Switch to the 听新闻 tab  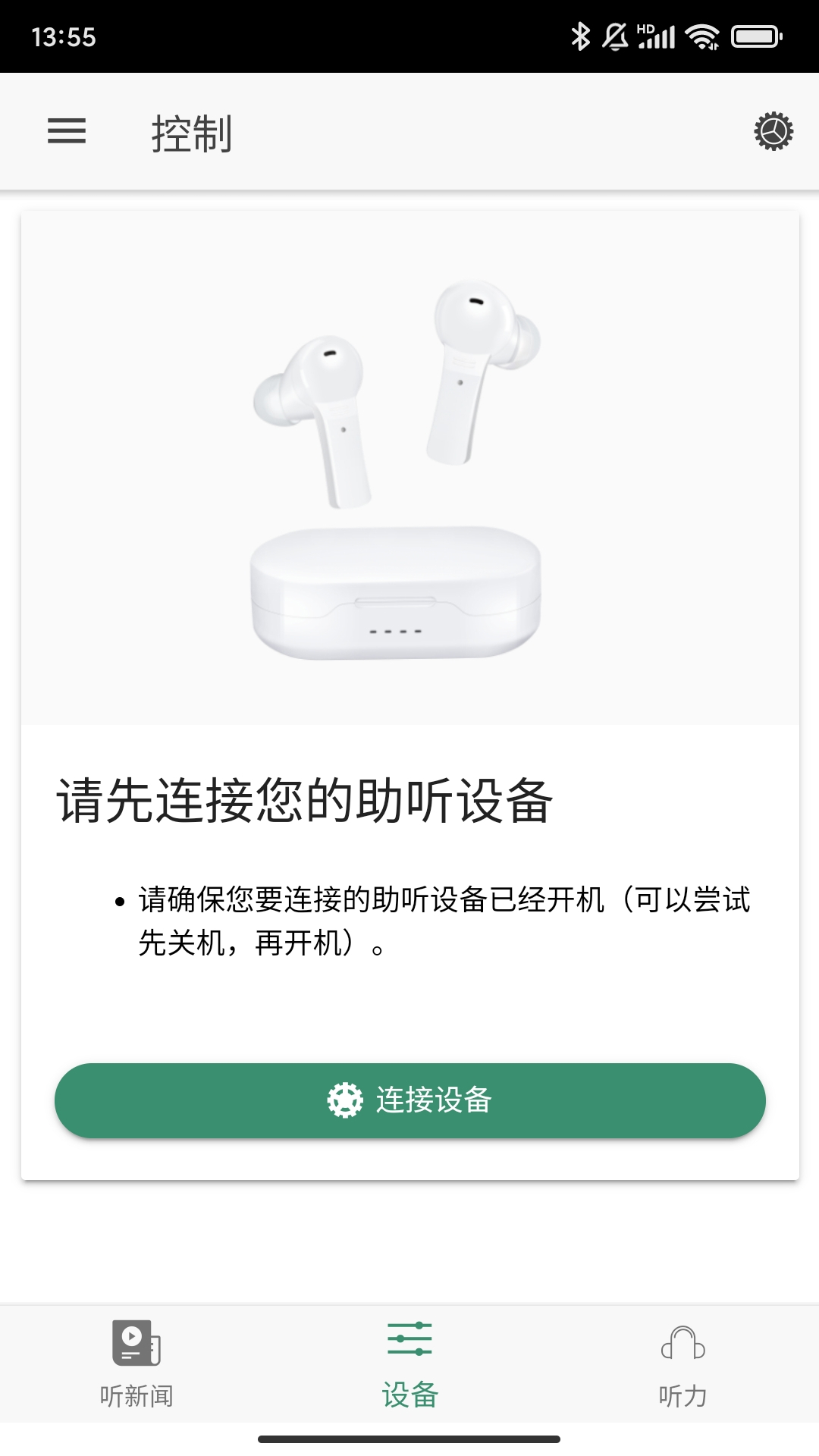coord(136,1363)
